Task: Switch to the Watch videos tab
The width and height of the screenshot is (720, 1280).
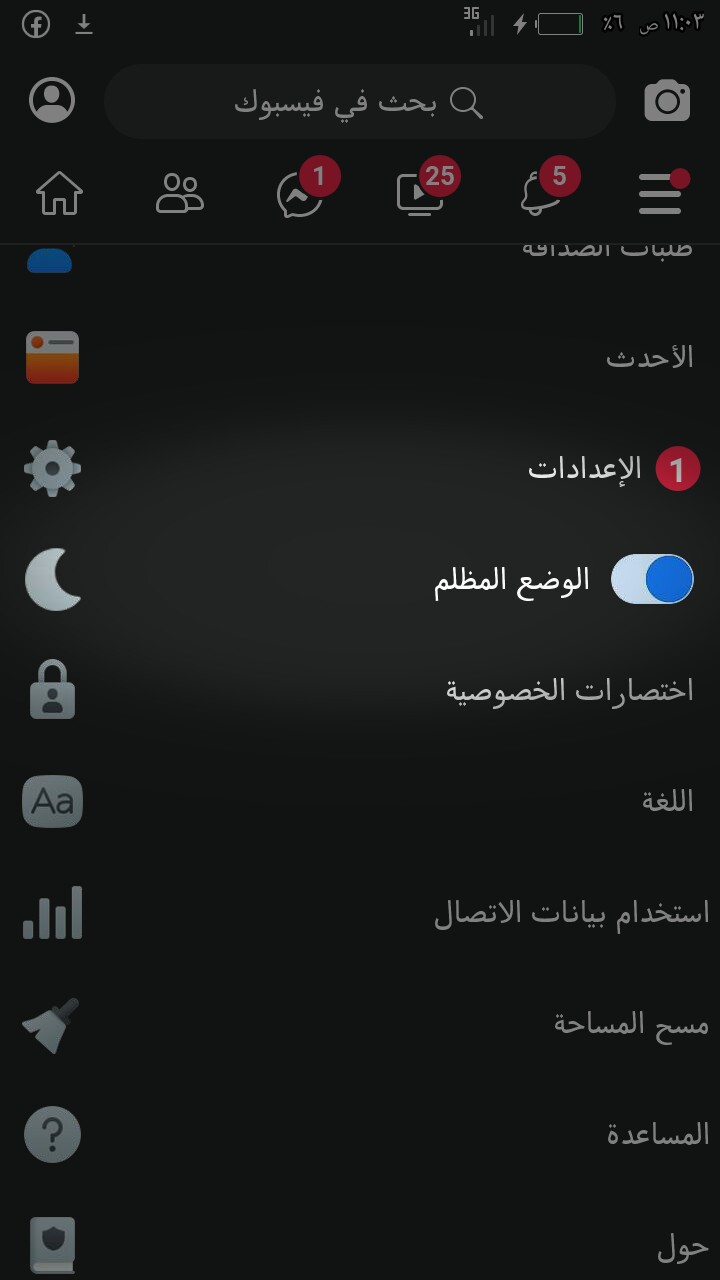Action: tap(420, 192)
